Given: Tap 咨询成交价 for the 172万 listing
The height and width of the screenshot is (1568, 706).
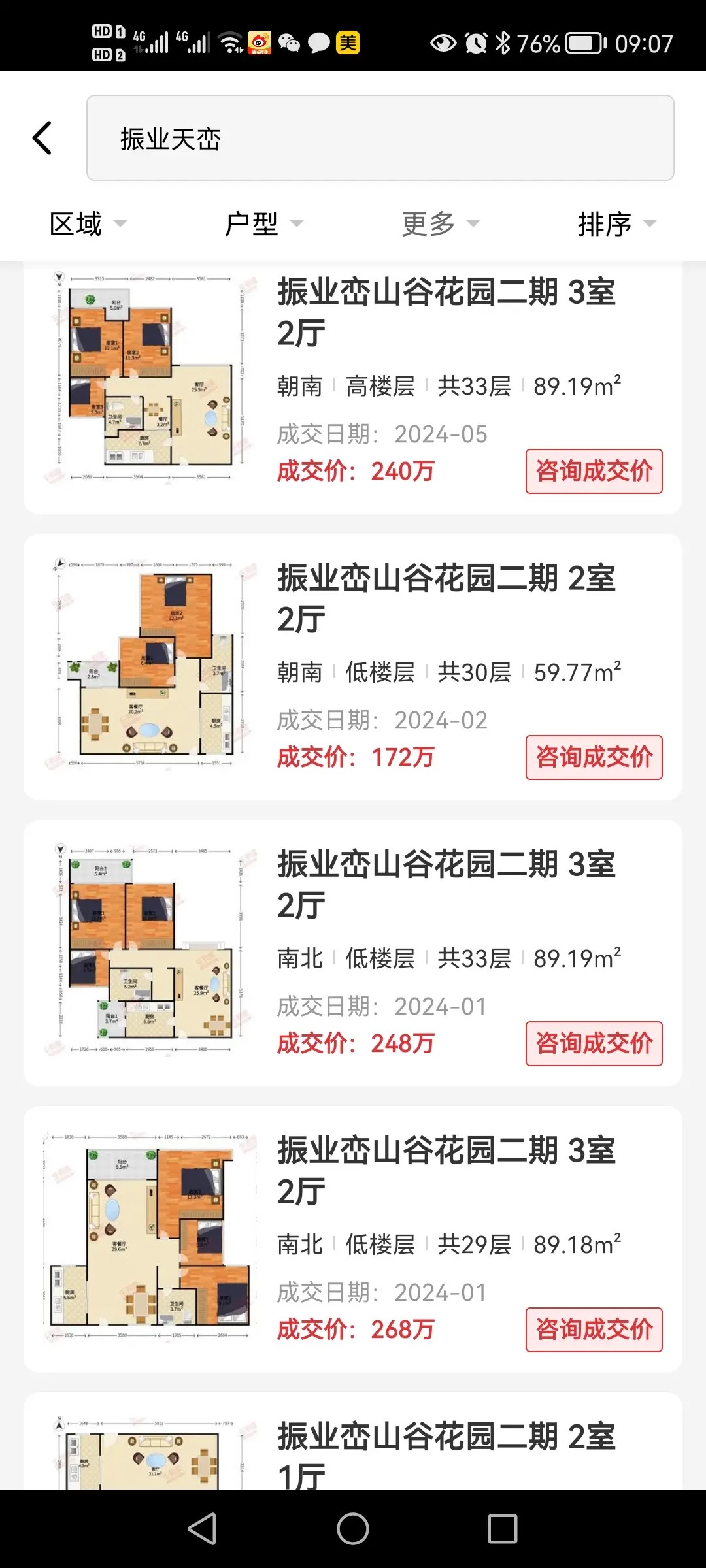Looking at the screenshot, I should [x=594, y=757].
